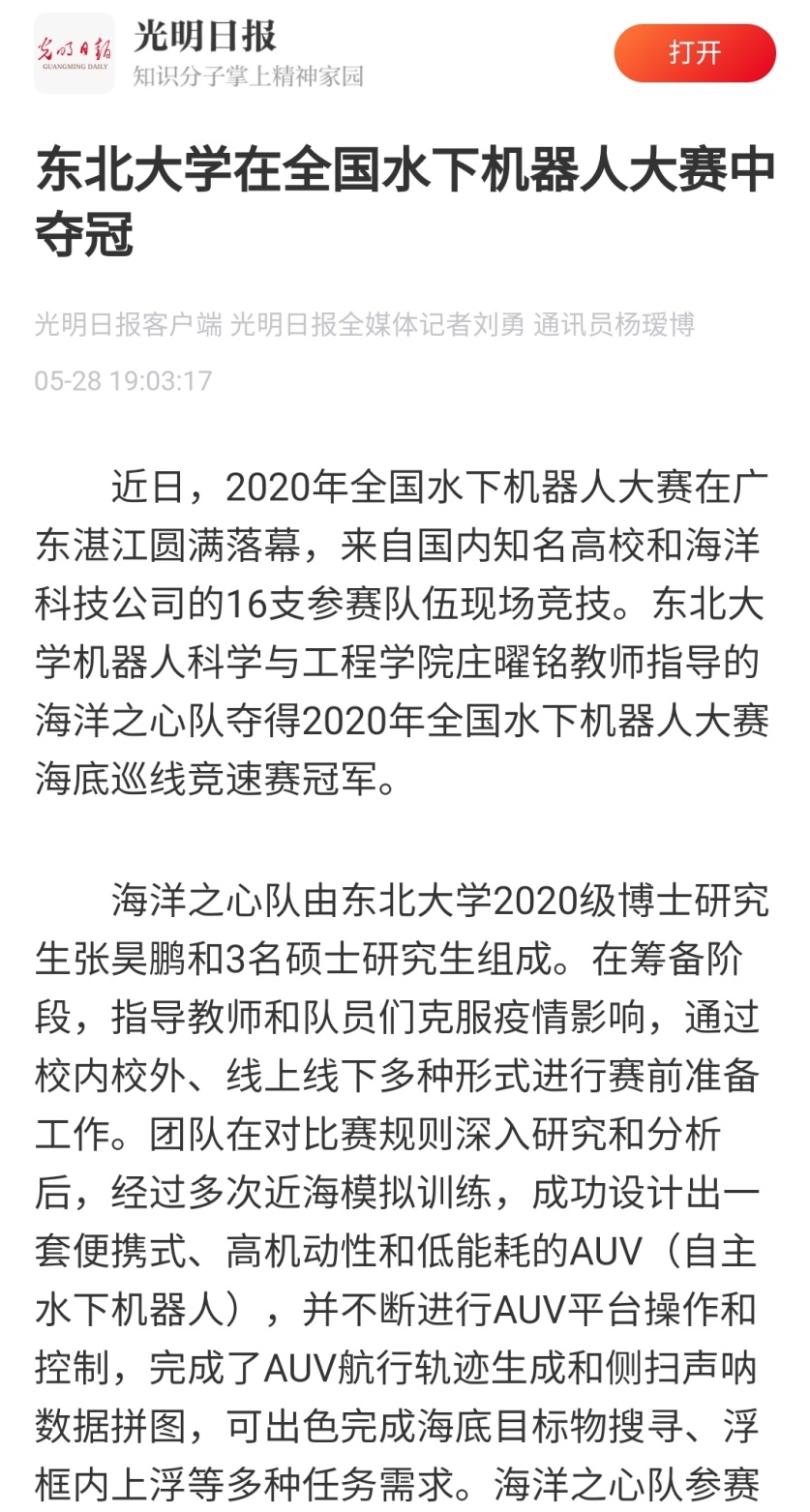The width and height of the screenshot is (810, 1512).
Task: Tap the 打开 button to open the app
Action: pos(694,53)
